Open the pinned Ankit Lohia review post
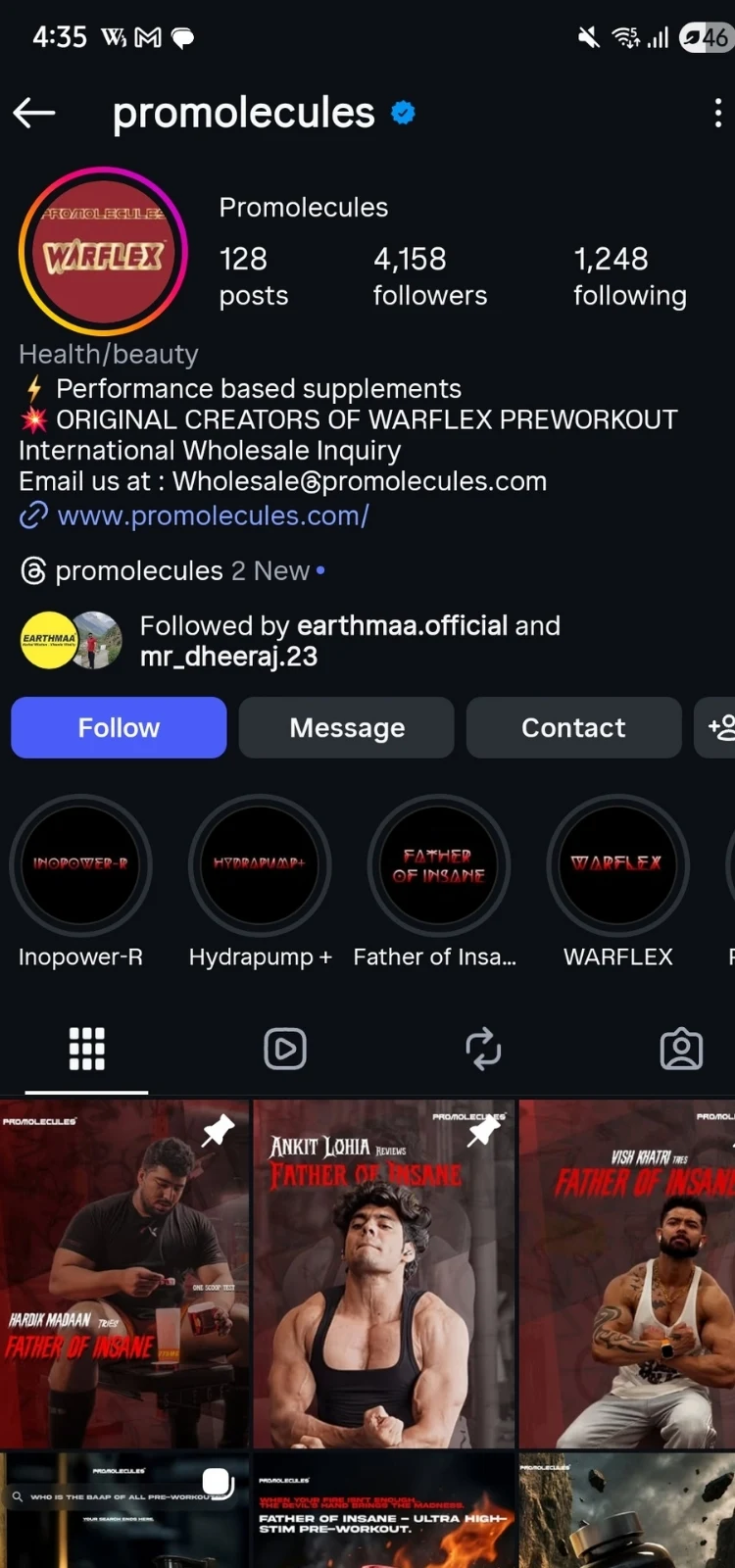 [x=383, y=1274]
